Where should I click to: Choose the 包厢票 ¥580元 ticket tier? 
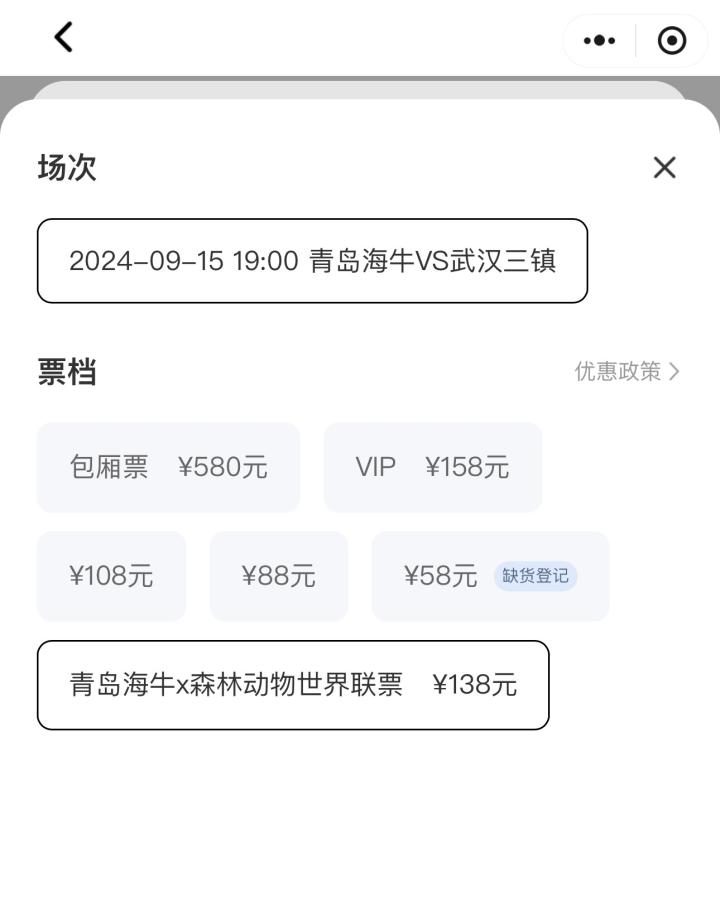point(168,467)
